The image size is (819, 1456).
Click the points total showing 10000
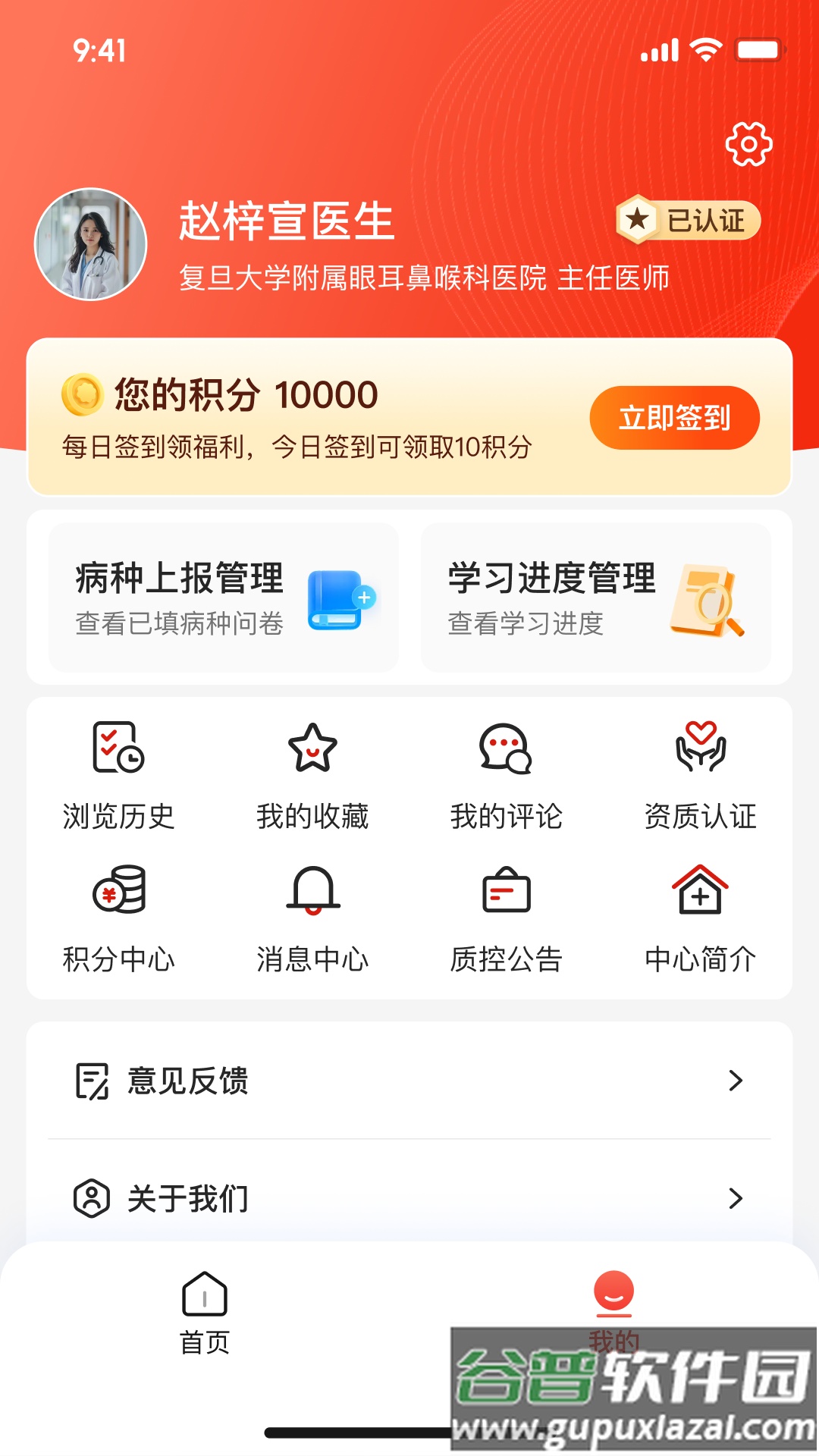click(x=323, y=394)
